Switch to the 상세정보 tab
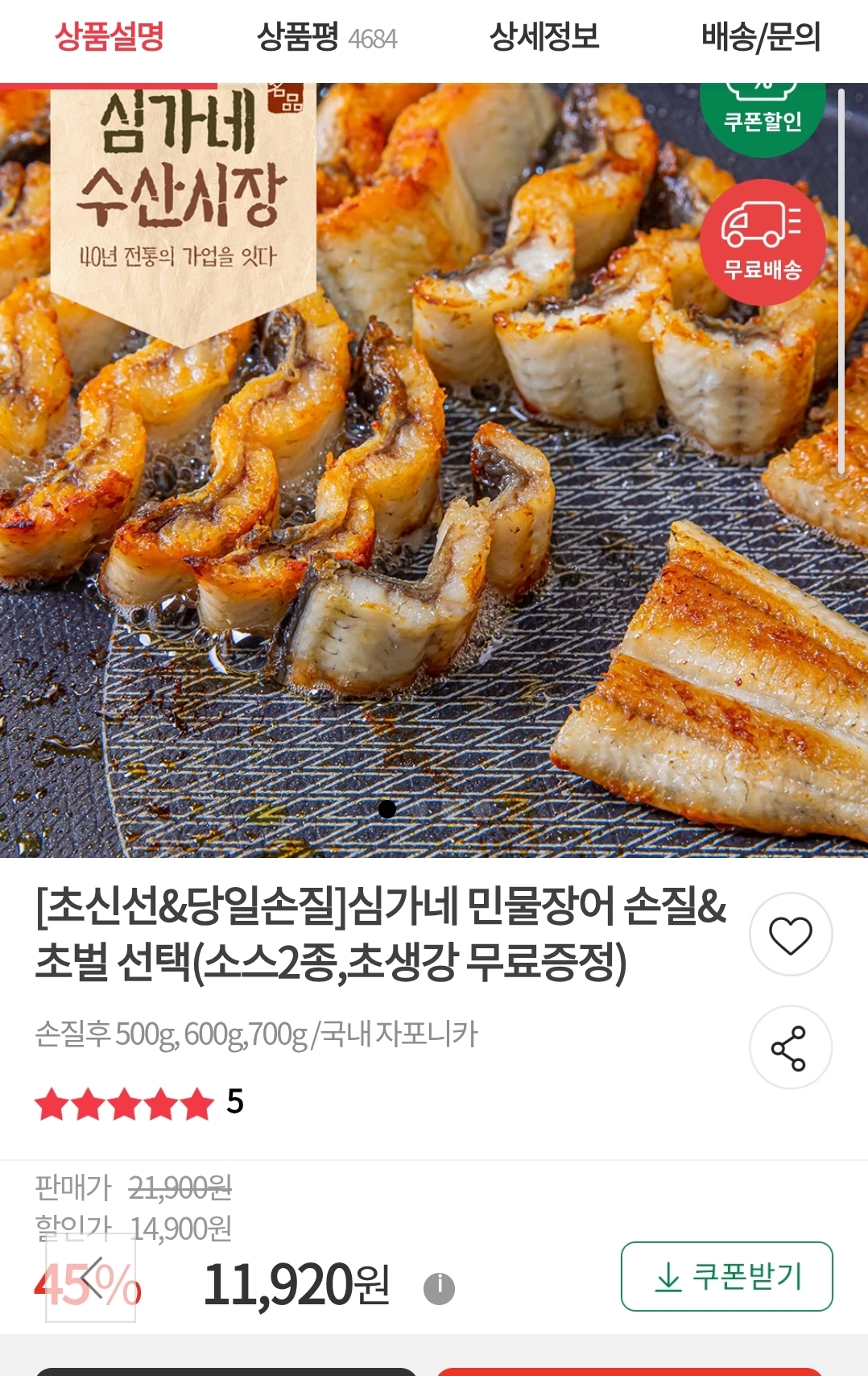The height and width of the screenshot is (1376, 868). 544,37
